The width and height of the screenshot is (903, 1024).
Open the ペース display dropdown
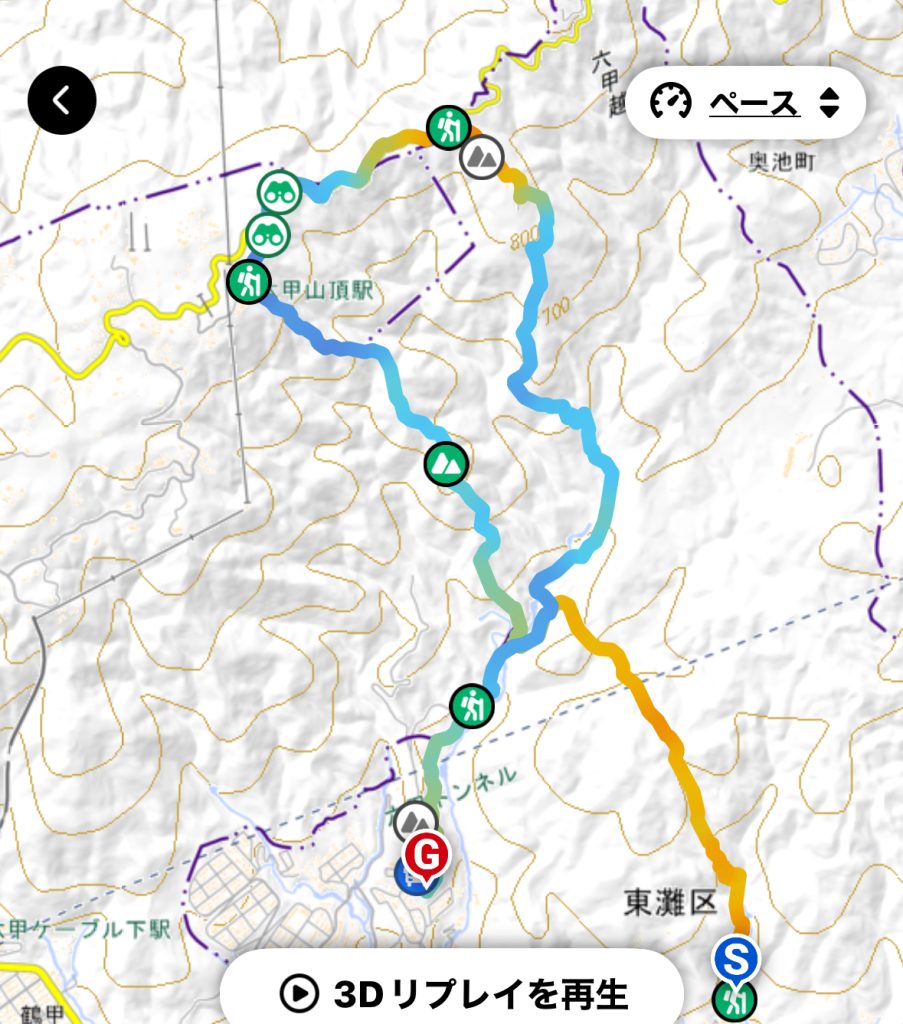[x=745, y=102]
